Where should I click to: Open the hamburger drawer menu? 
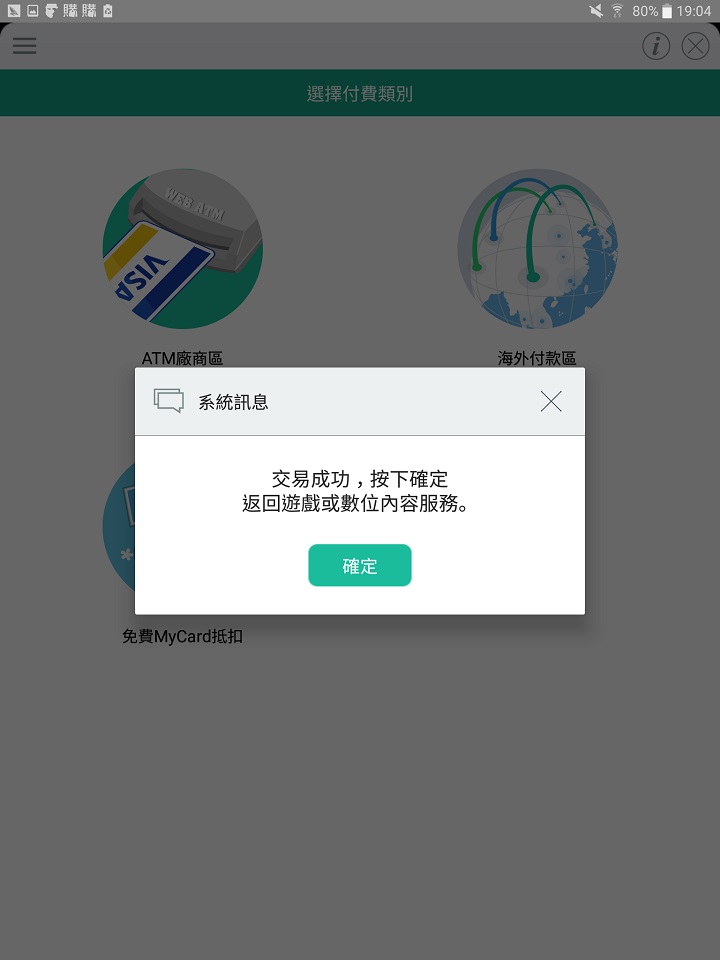[24, 46]
